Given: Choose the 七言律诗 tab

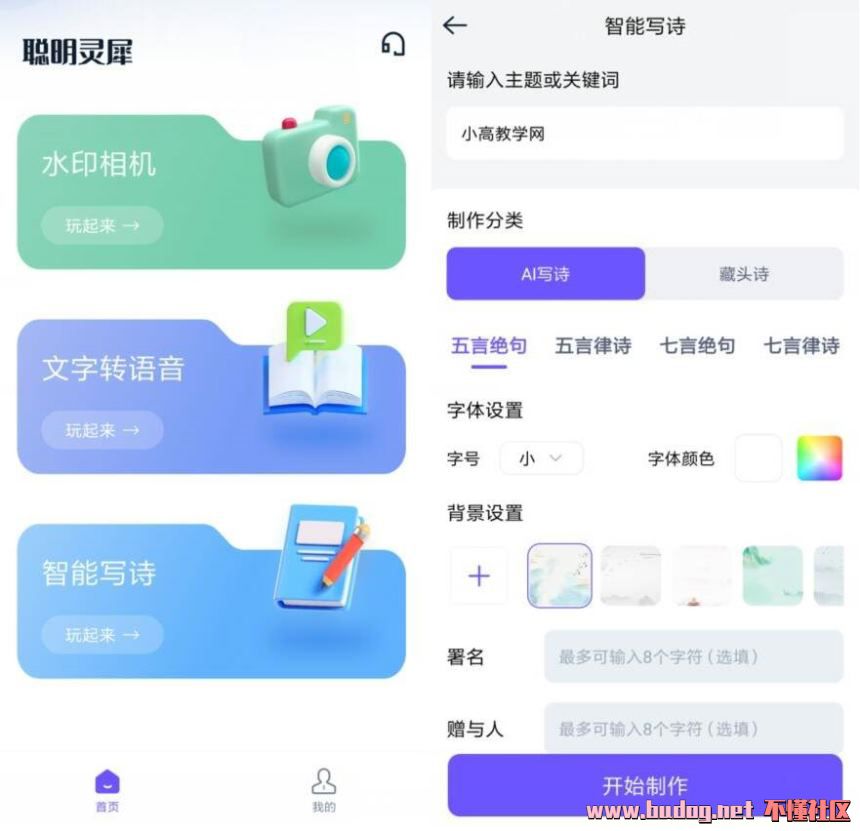Looking at the screenshot, I should pos(801,346).
